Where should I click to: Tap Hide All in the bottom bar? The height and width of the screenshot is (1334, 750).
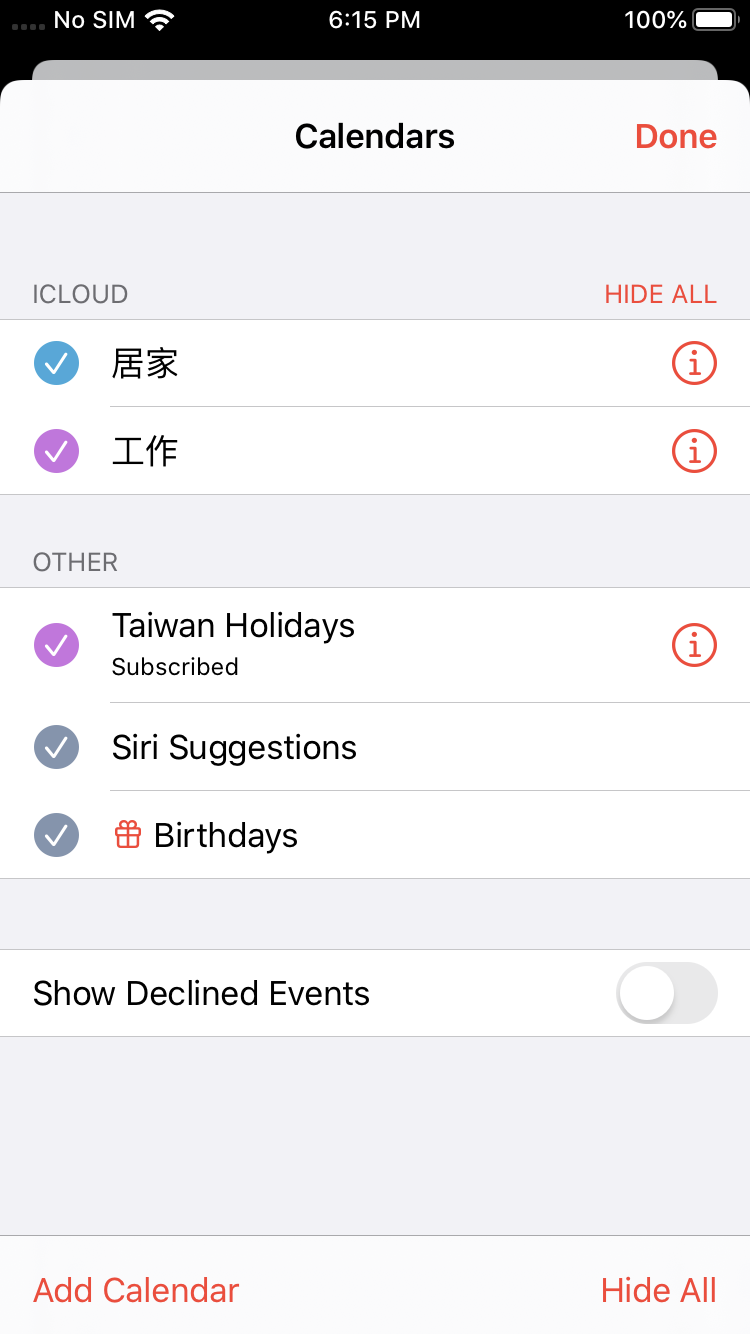click(x=658, y=1290)
